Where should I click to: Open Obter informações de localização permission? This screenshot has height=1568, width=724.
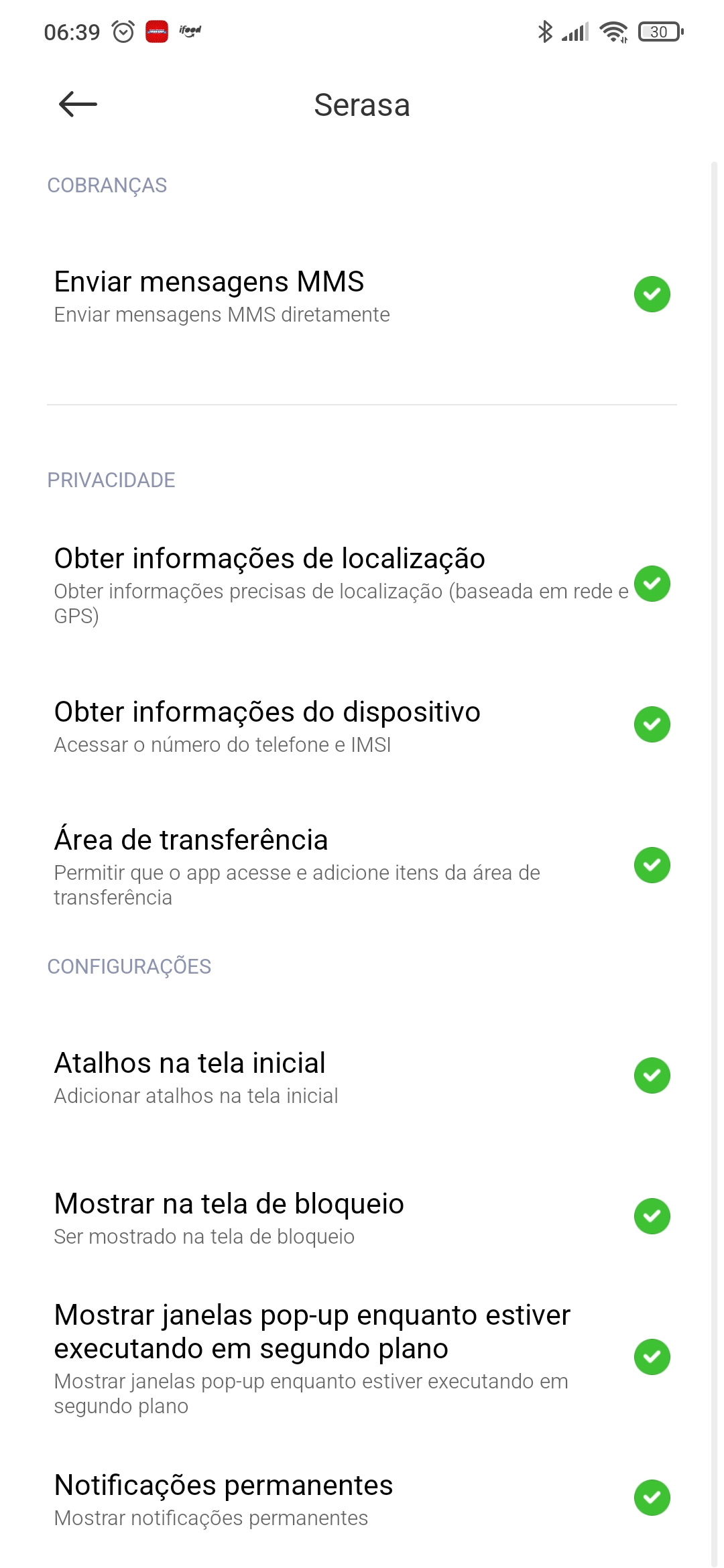362,584
